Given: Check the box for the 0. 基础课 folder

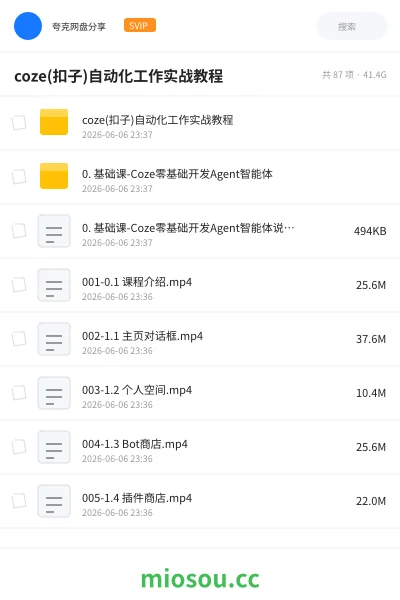Looking at the screenshot, I should (19, 177).
